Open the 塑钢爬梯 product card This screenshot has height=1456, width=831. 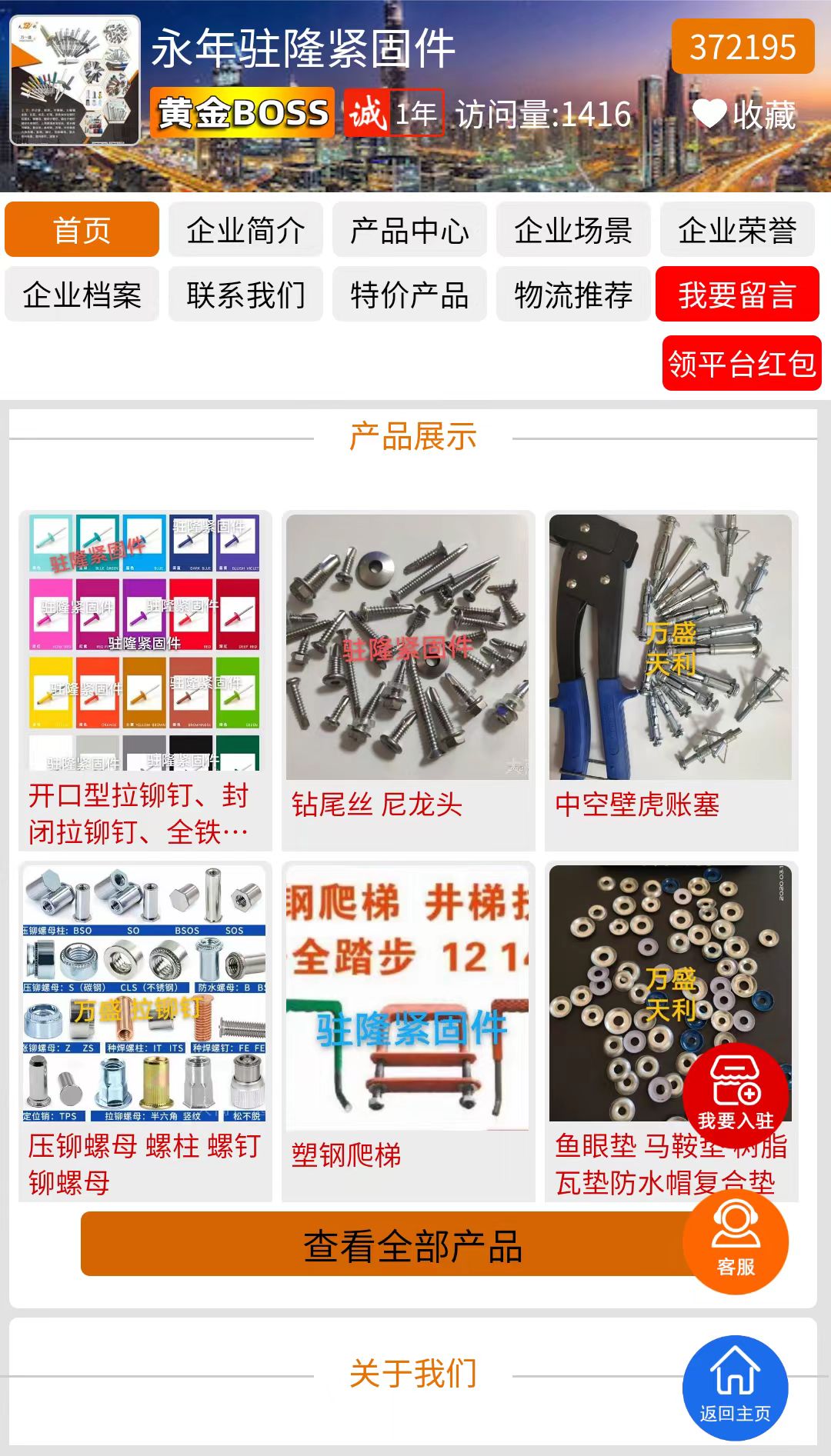point(408,1031)
